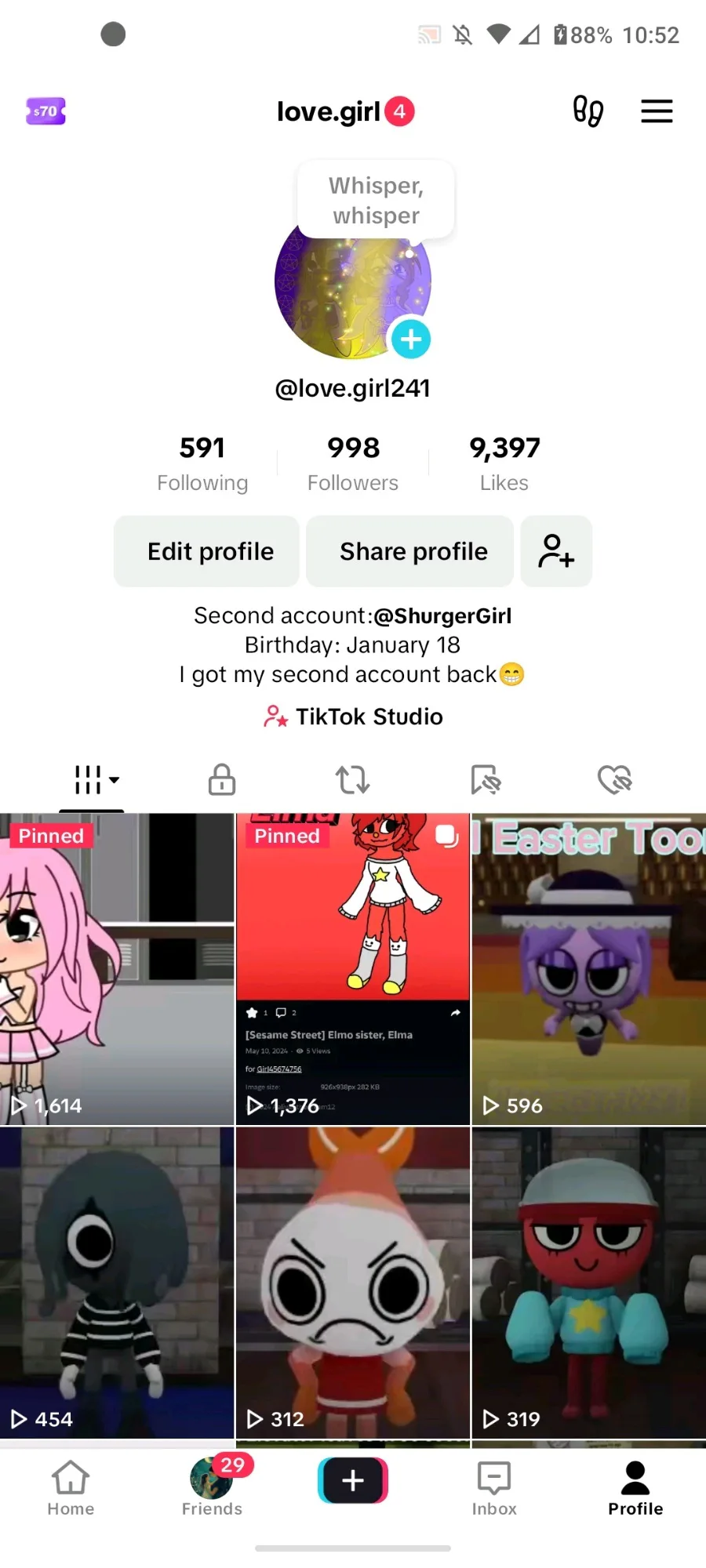Screen dimensions: 706x1568
Task: Open the Whisper, whisper note bubble
Action: 376,200
